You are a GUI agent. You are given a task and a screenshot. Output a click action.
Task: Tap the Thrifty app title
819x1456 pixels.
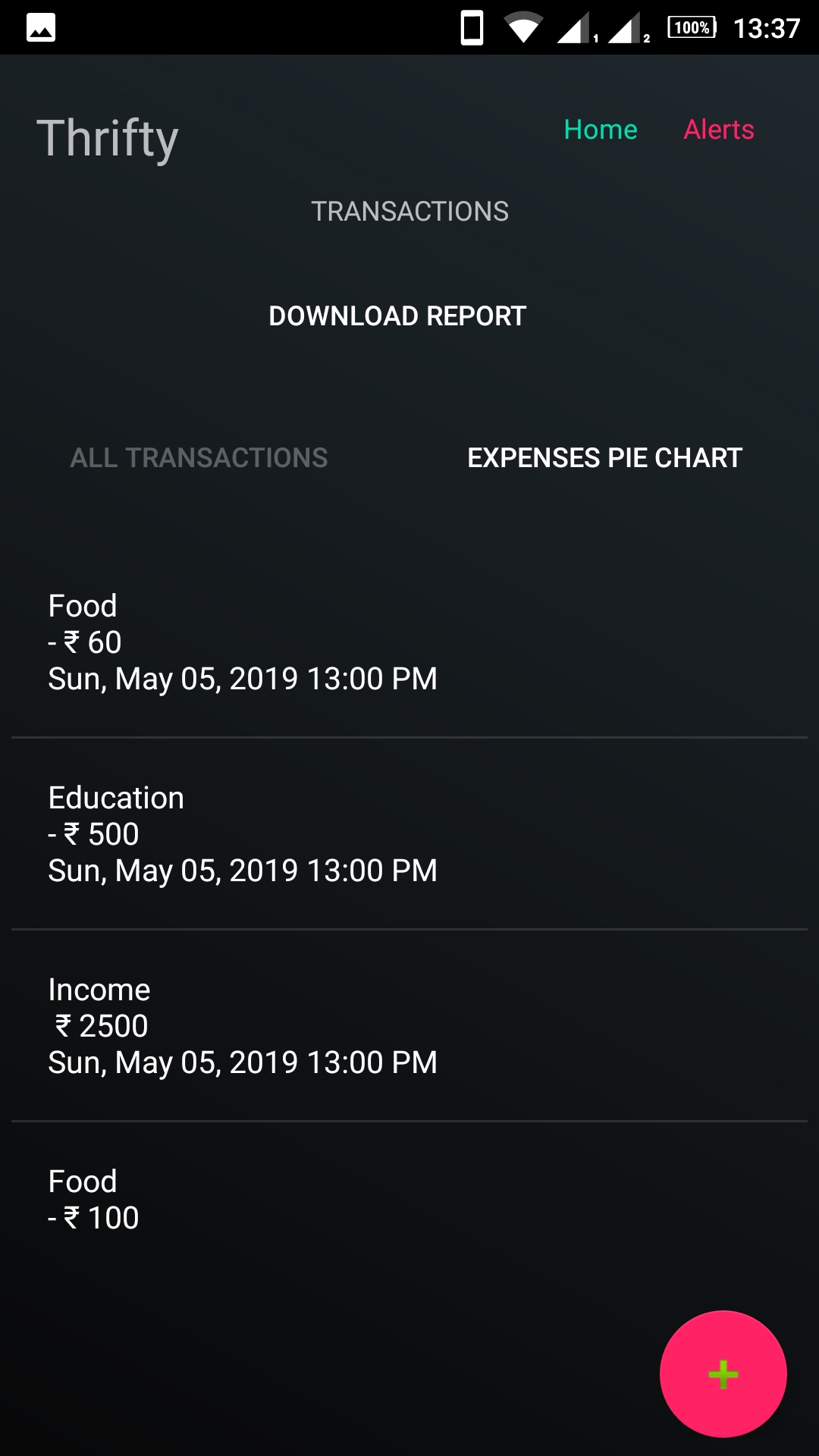tap(108, 137)
